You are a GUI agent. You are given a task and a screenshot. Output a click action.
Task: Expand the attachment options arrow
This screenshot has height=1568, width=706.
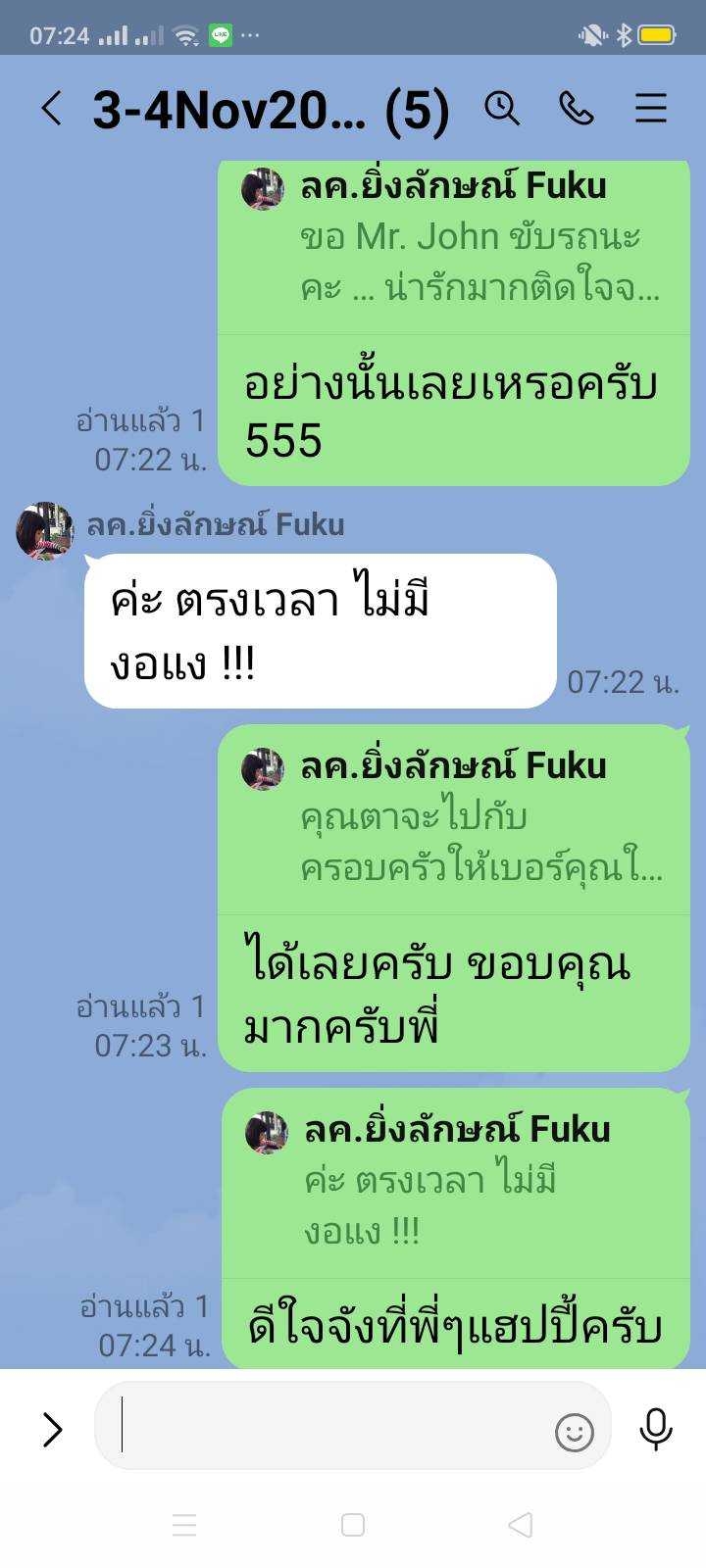53,1430
